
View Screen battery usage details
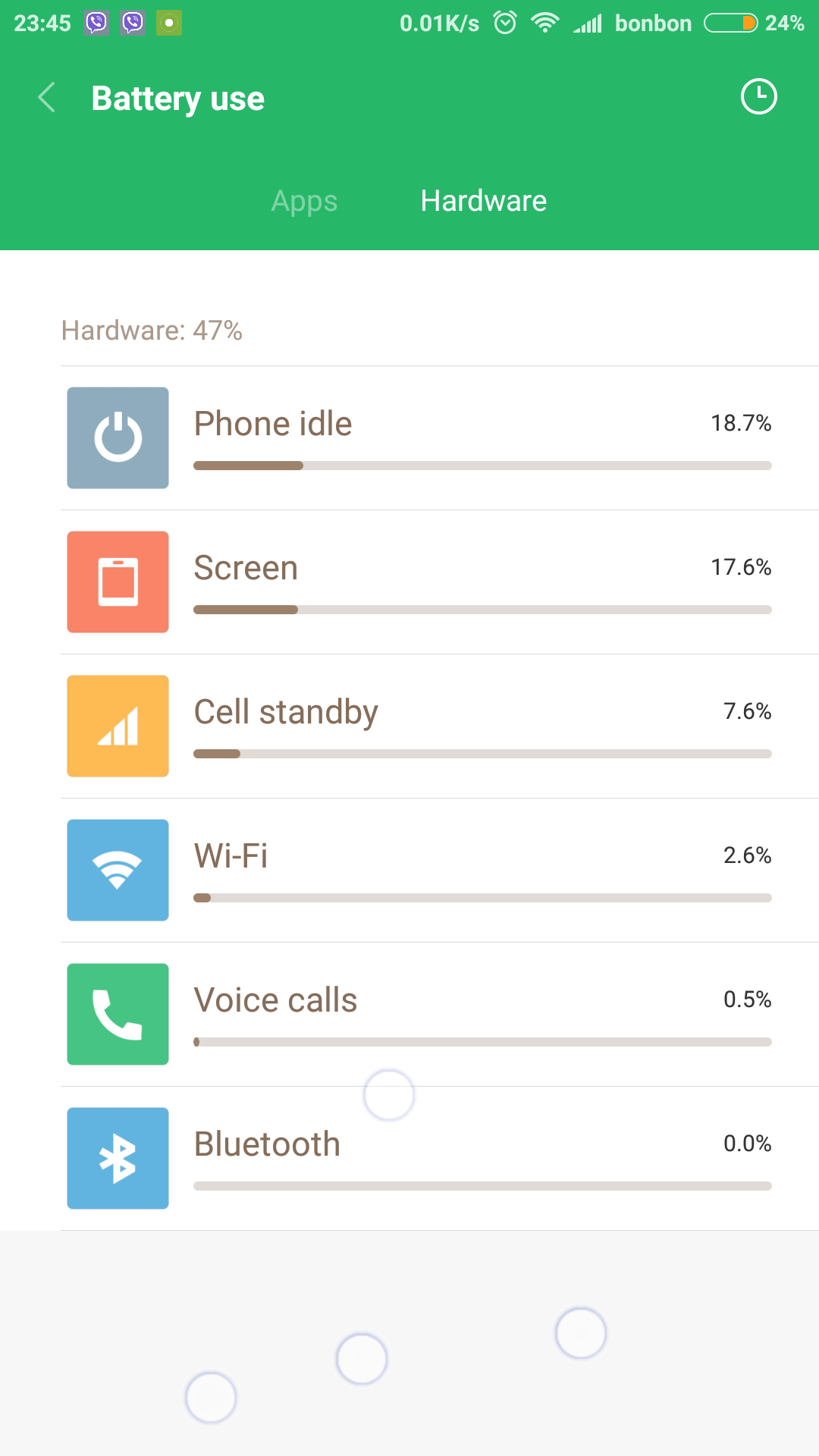point(440,582)
